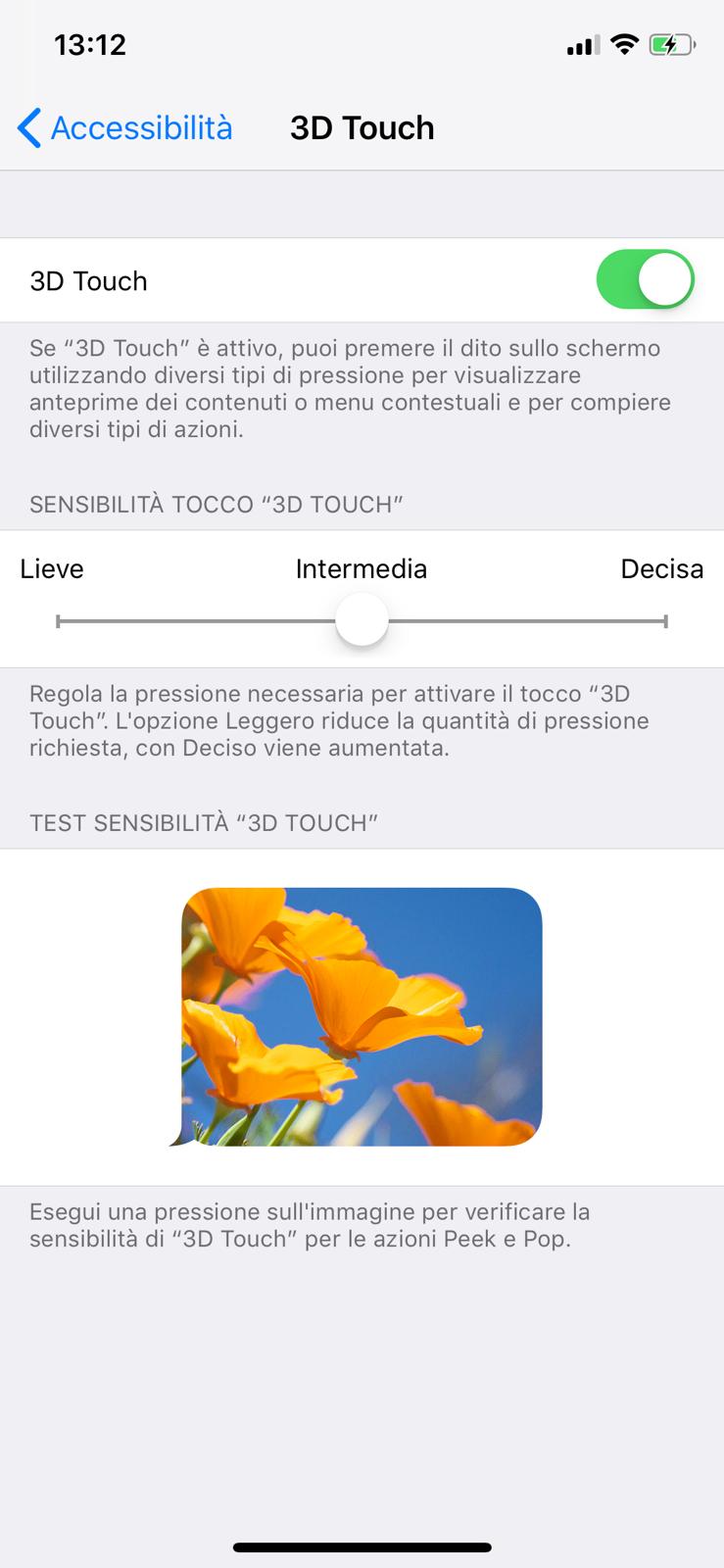Turn off the 3D Touch switch
This screenshot has height=1568, width=724.
tap(645, 280)
